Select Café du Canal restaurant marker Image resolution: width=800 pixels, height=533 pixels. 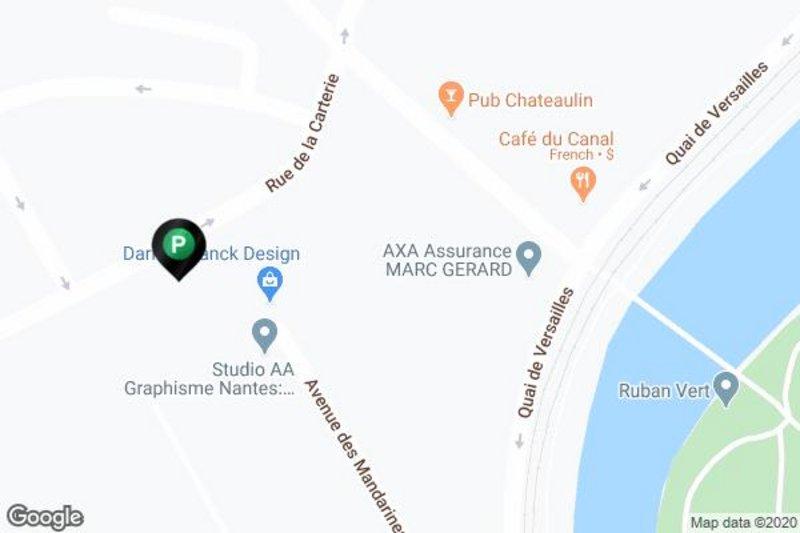tap(583, 183)
